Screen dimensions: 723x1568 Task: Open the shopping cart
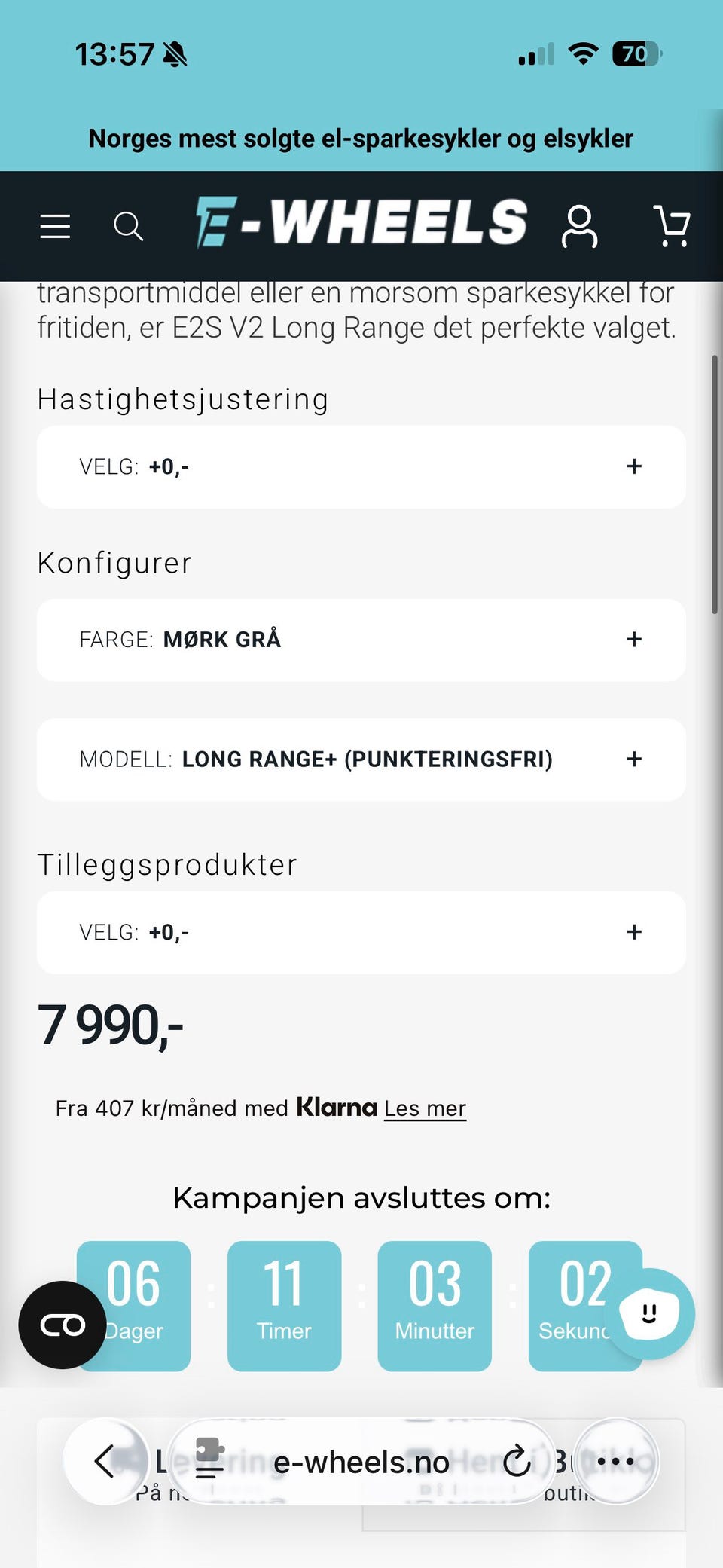[x=672, y=226]
